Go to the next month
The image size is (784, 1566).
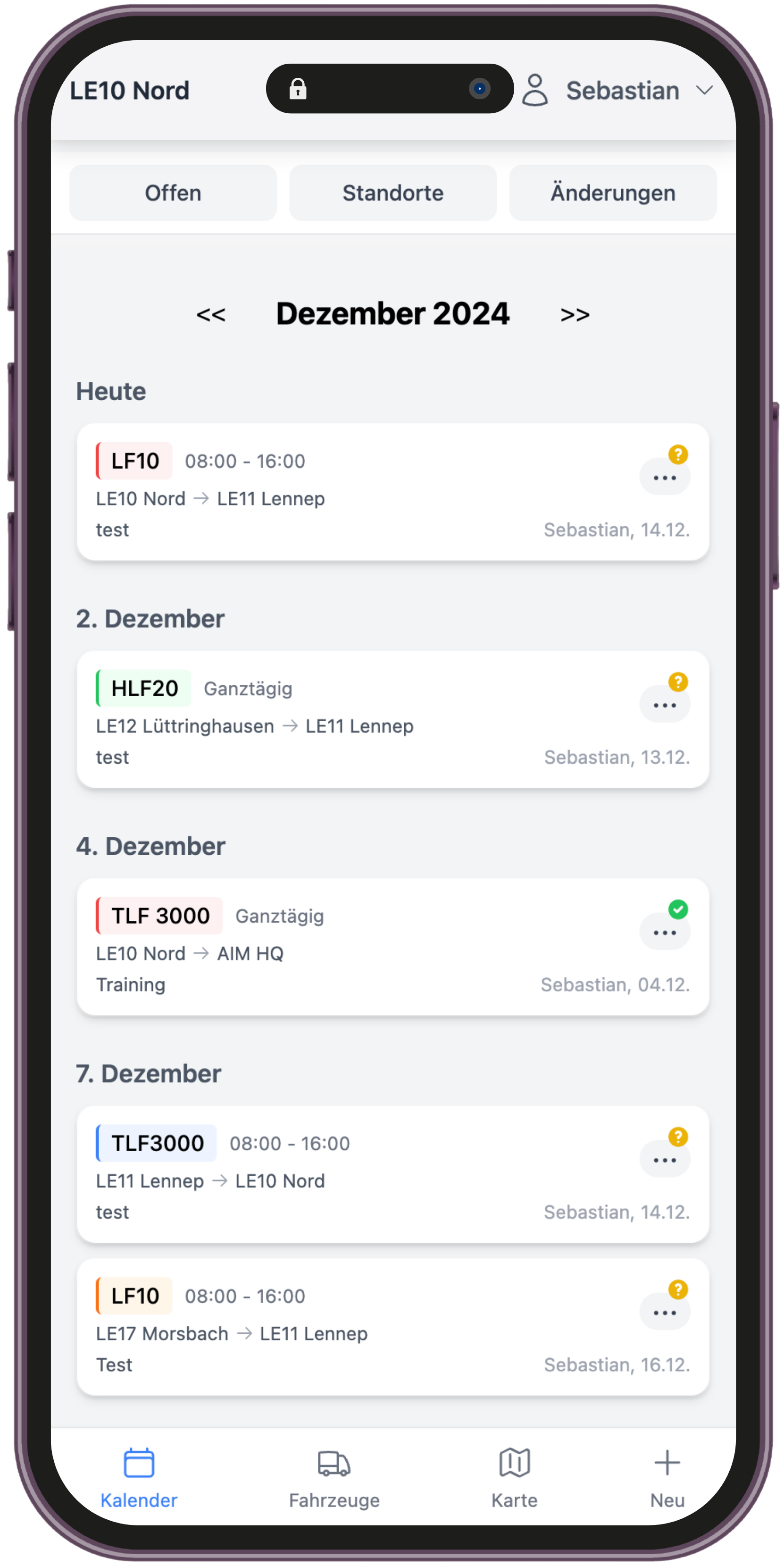click(x=575, y=314)
